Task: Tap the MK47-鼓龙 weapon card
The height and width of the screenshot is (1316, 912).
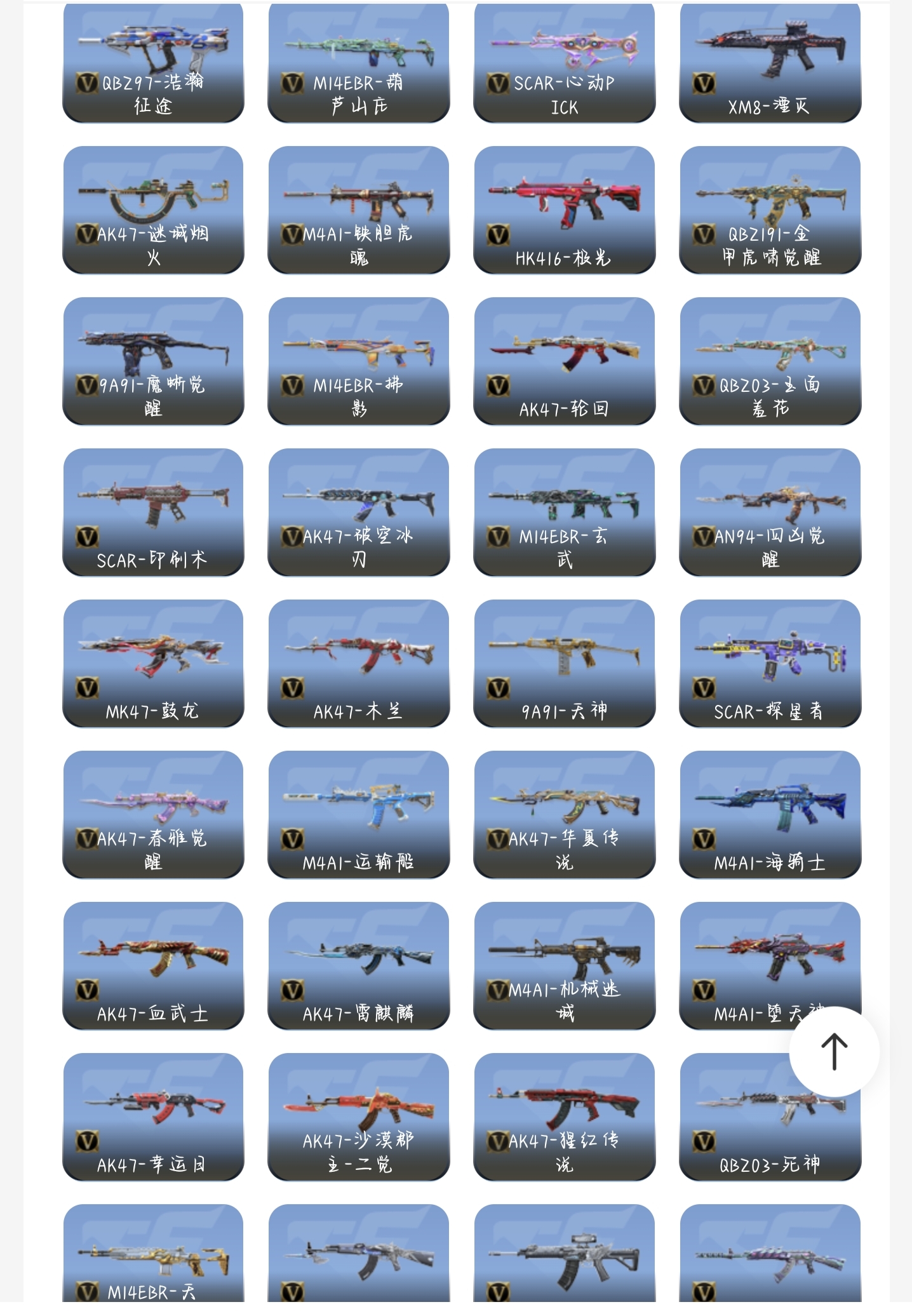Action: [x=153, y=663]
